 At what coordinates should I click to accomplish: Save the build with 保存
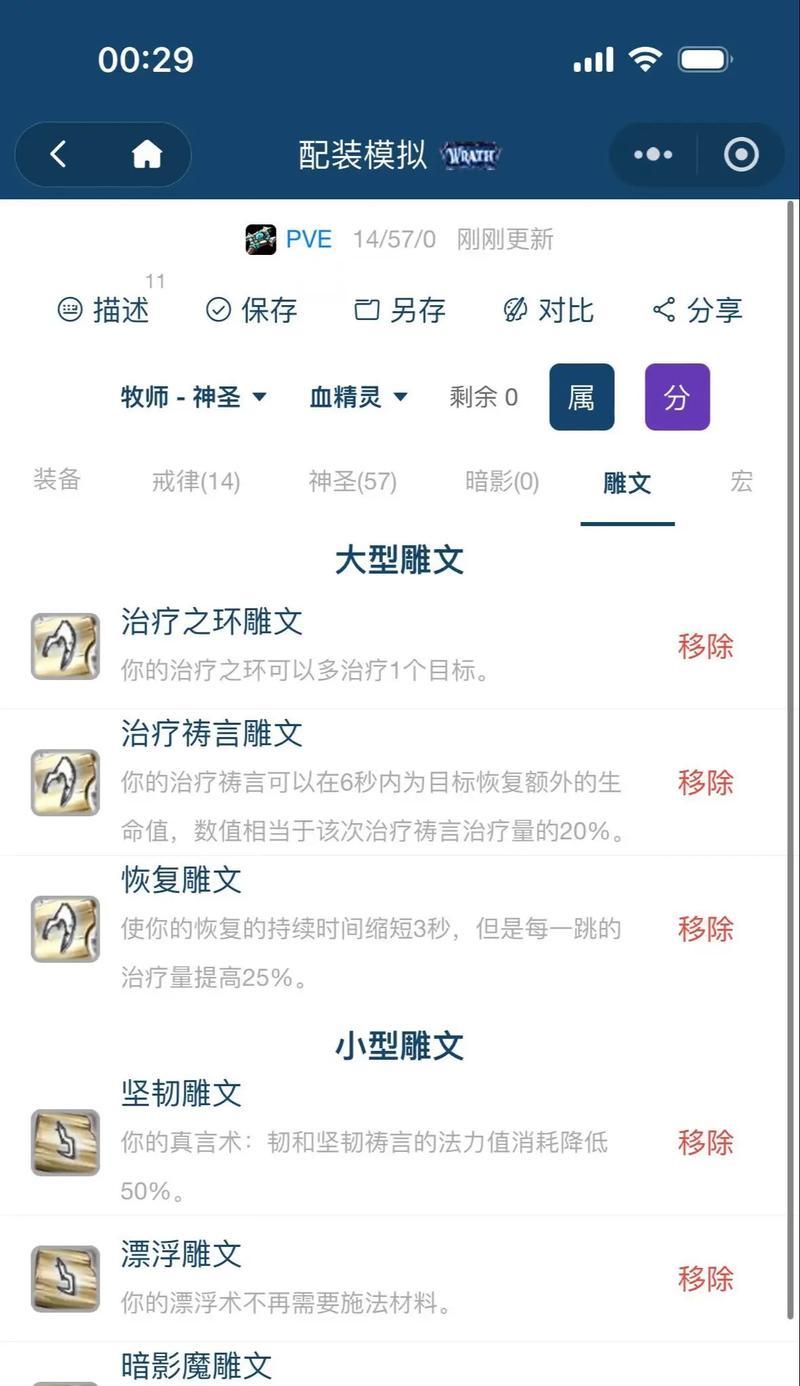[252, 310]
